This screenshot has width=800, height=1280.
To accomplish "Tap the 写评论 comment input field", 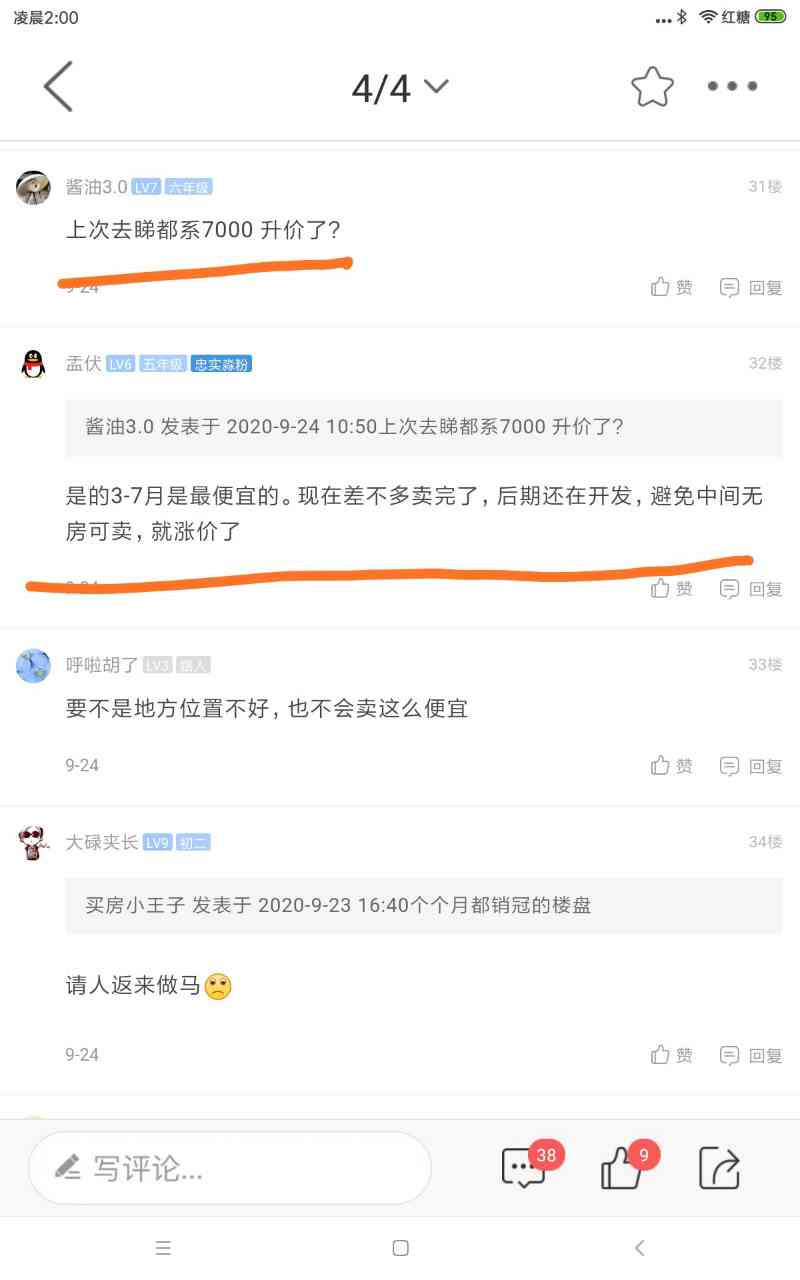I will coord(230,1167).
